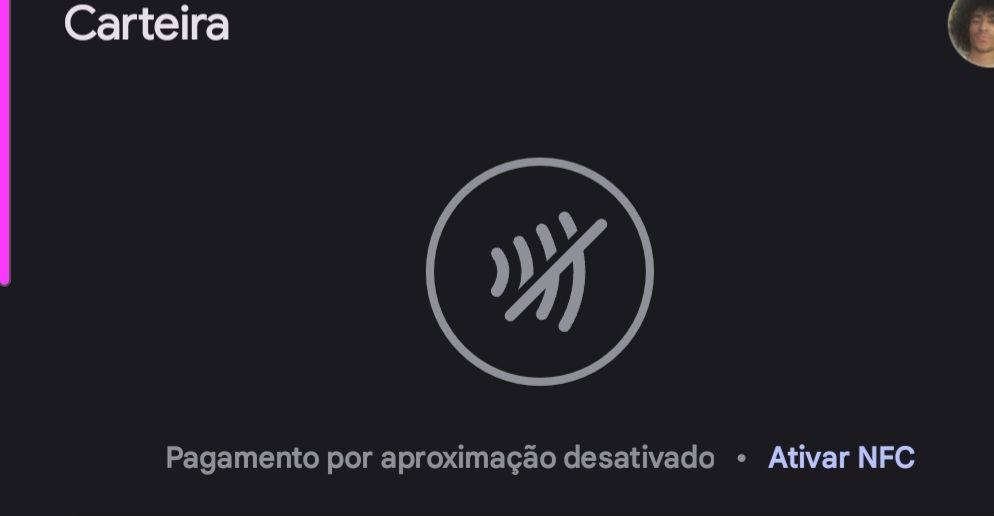994x516 pixels.
Task: Open the account profile picture
Action: click(973, 30)
